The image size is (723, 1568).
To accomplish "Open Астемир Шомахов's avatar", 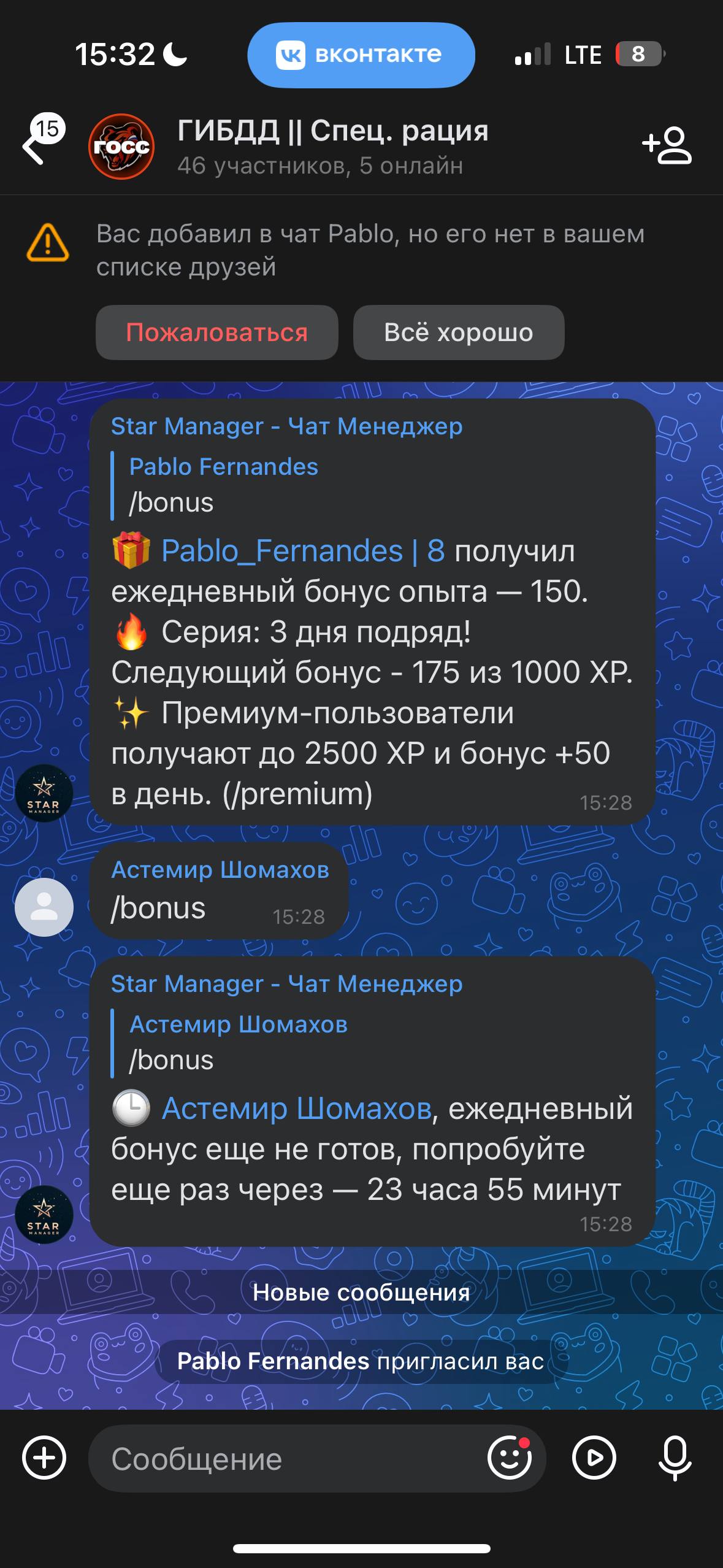I will (x=44, y=907).
